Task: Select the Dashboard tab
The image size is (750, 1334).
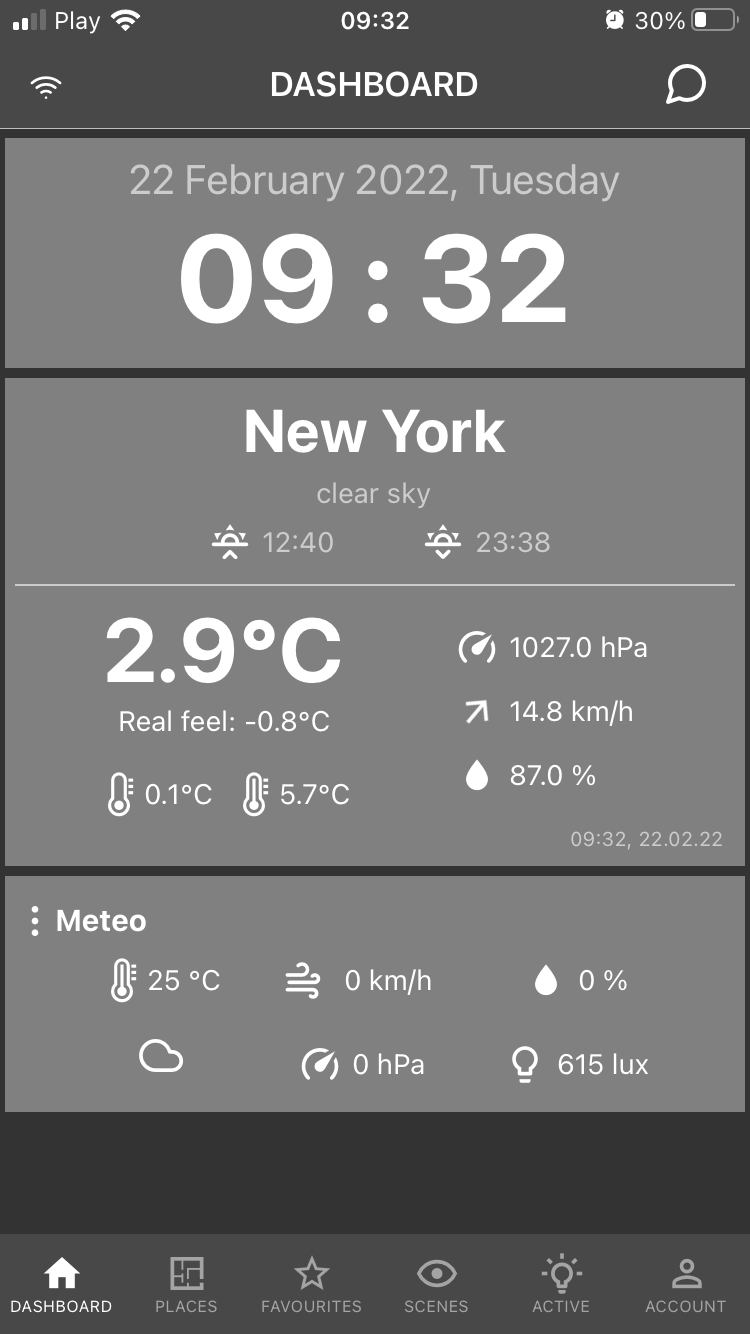Action: coord(61,1285)
